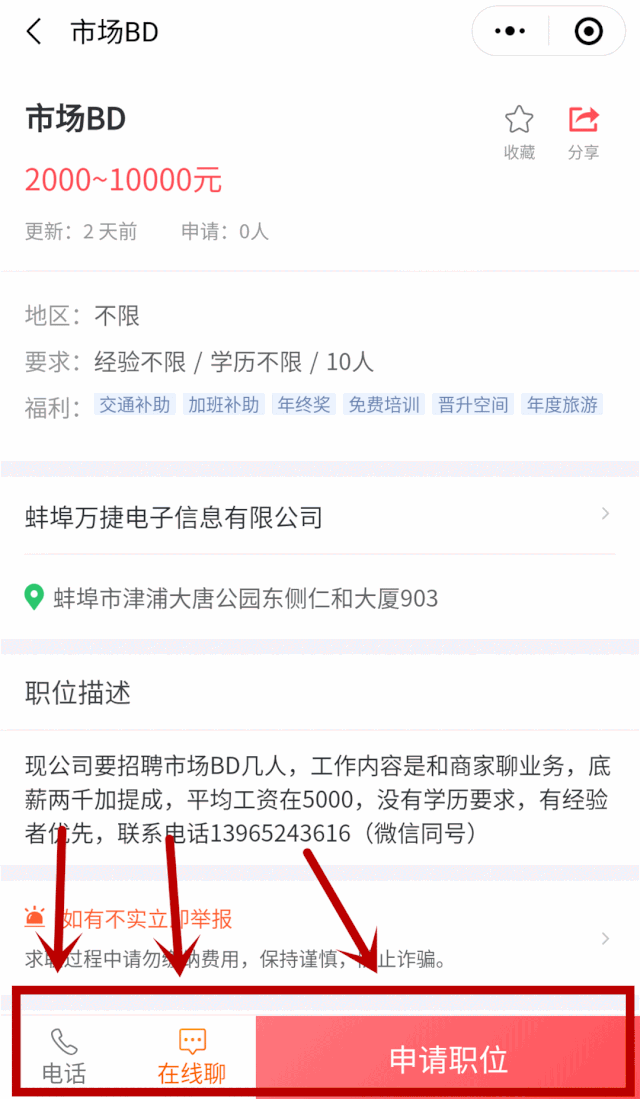640x1099 pixels.
Task: Report false info via 如有不实立即举报
Action: [x=320, y=936]
